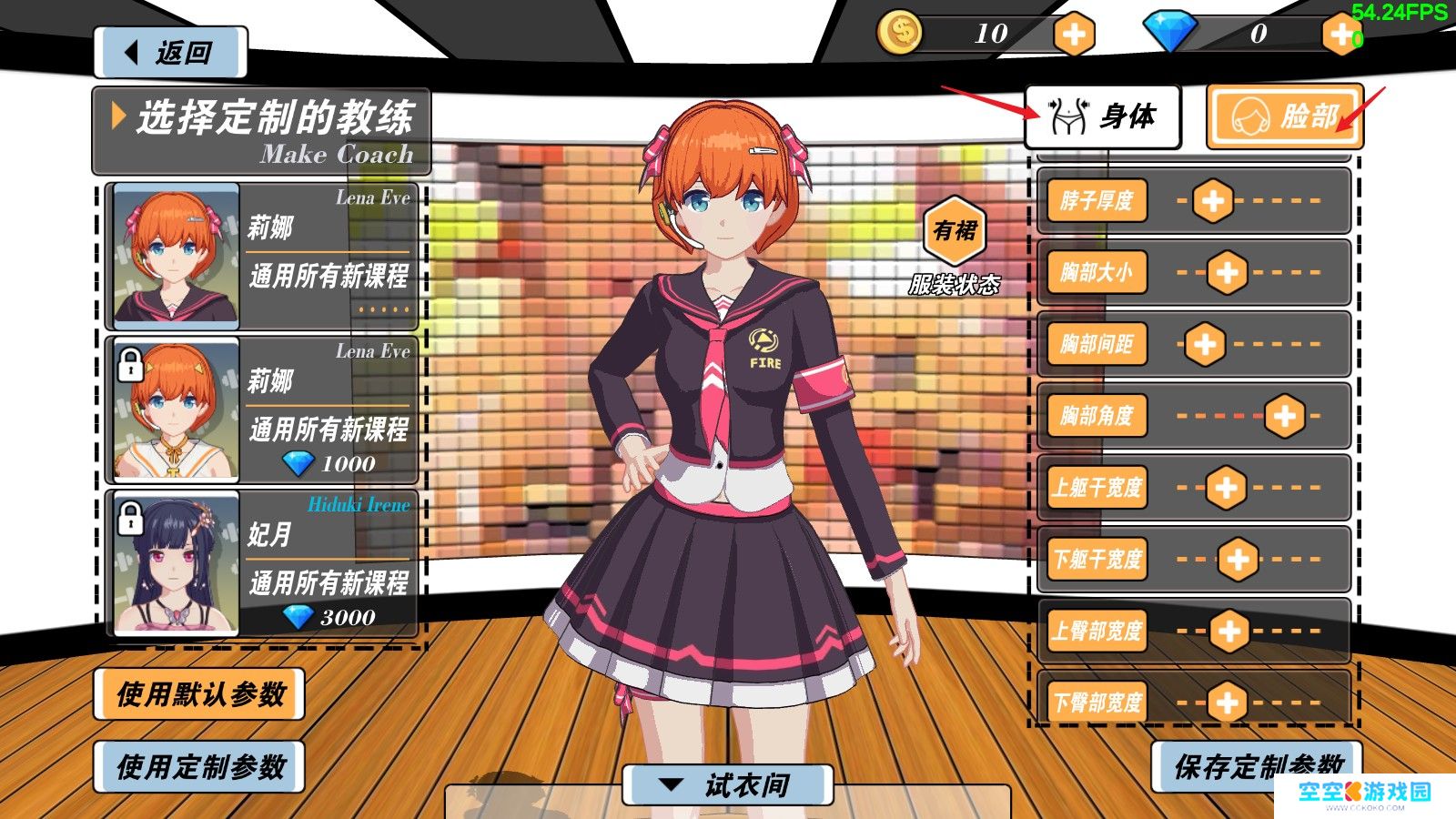This screenshot has width=1456, height=819.
Task: Apply 使用定制参数 custom parameters
Action: (x=199, y=767)
